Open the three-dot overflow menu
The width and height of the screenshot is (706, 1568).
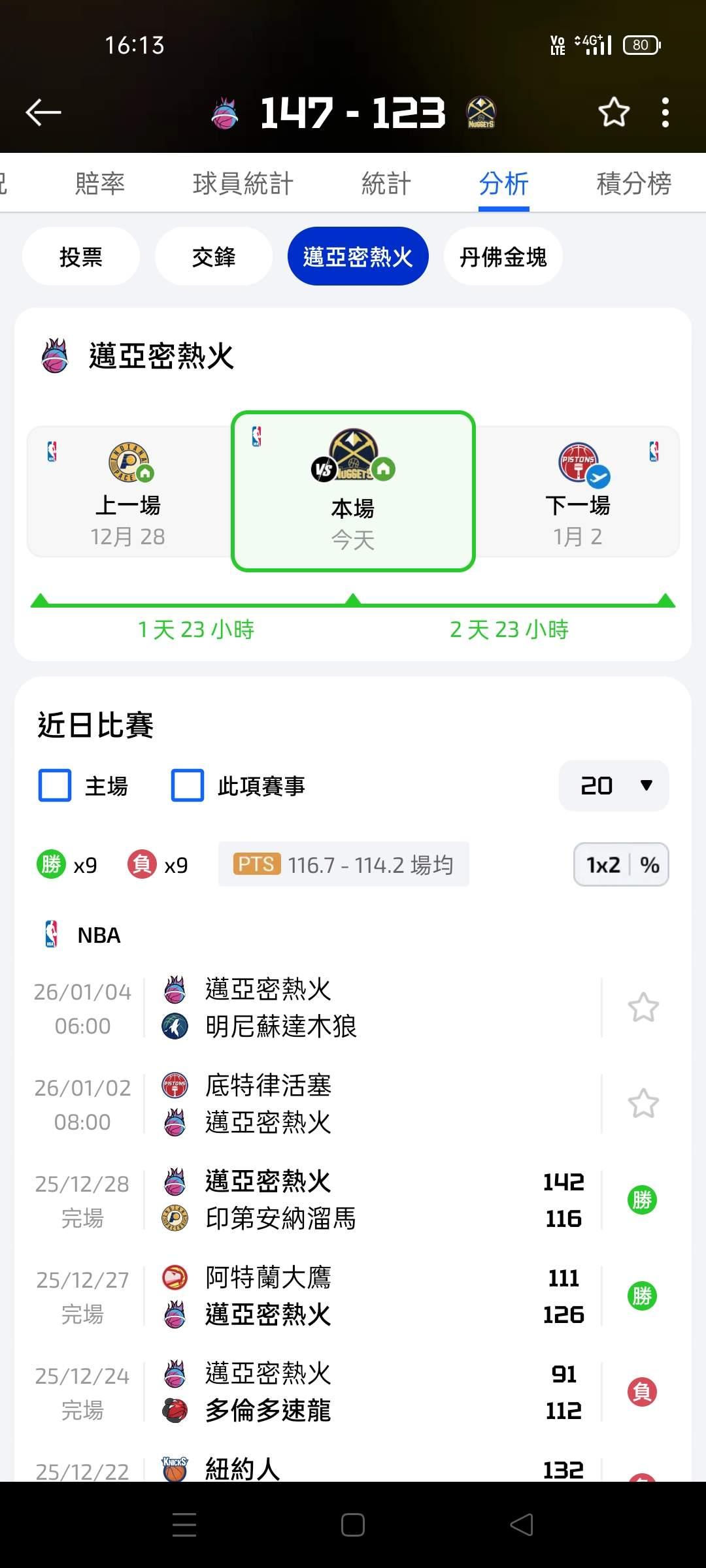click(x=665, y=112)
